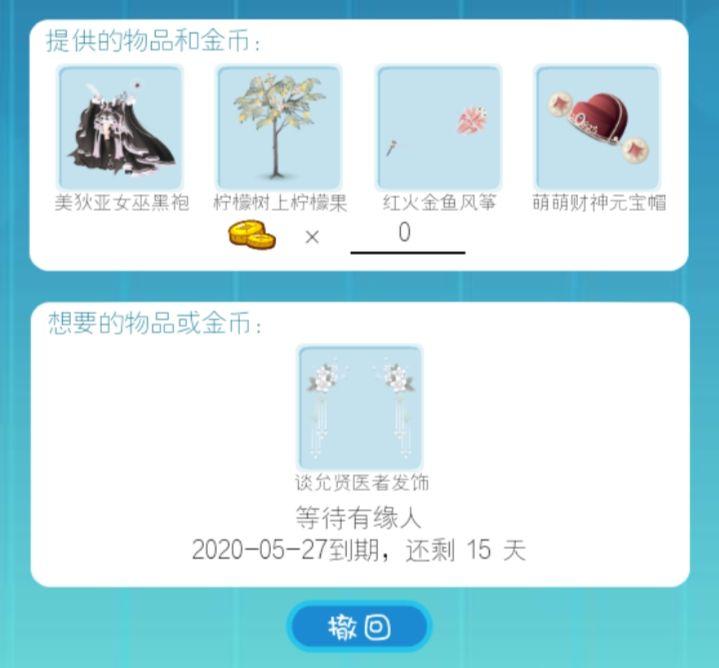
Task: Tap the gold coin amount field
Action: pos(406,235)
